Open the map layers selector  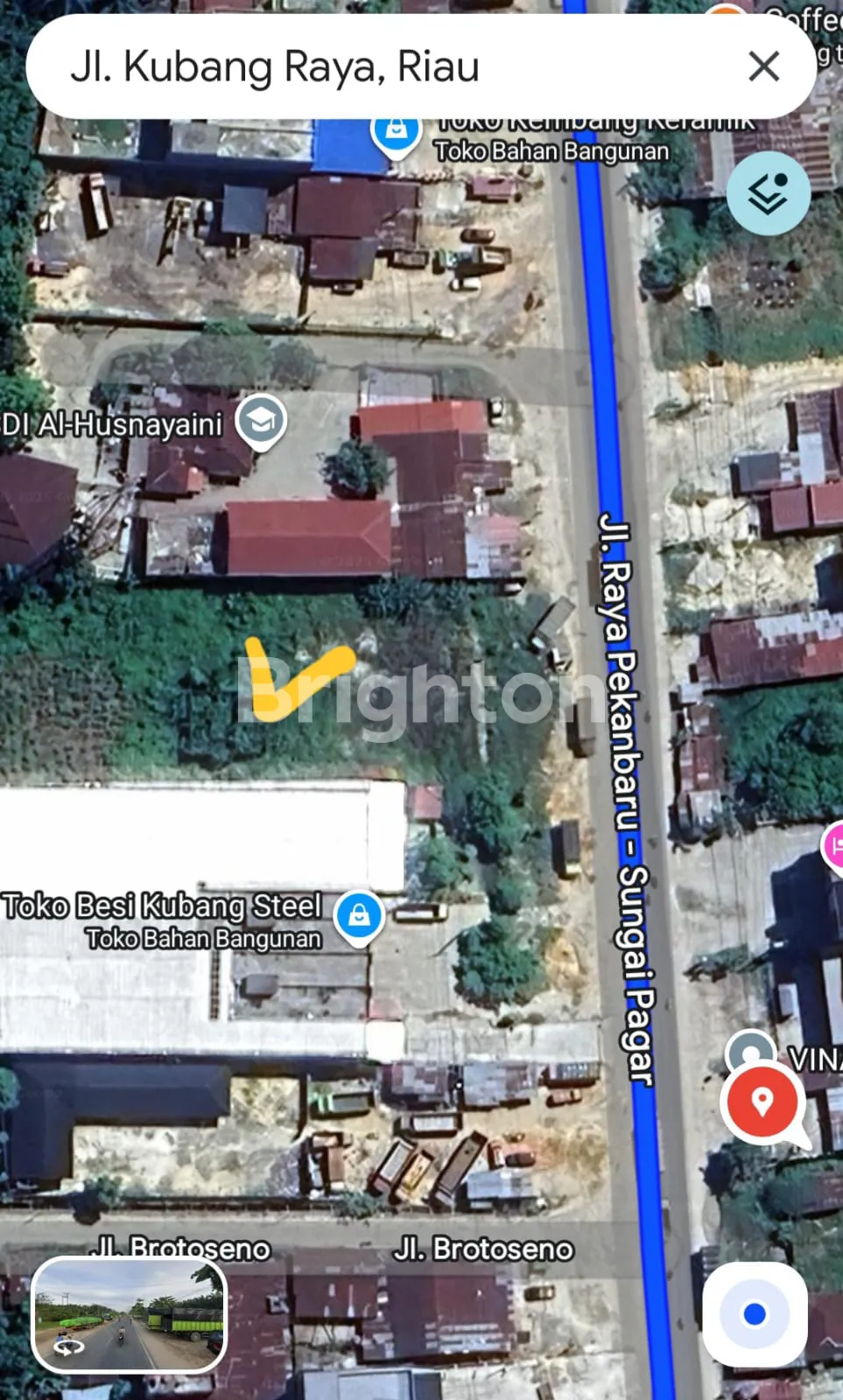point(768,193)
